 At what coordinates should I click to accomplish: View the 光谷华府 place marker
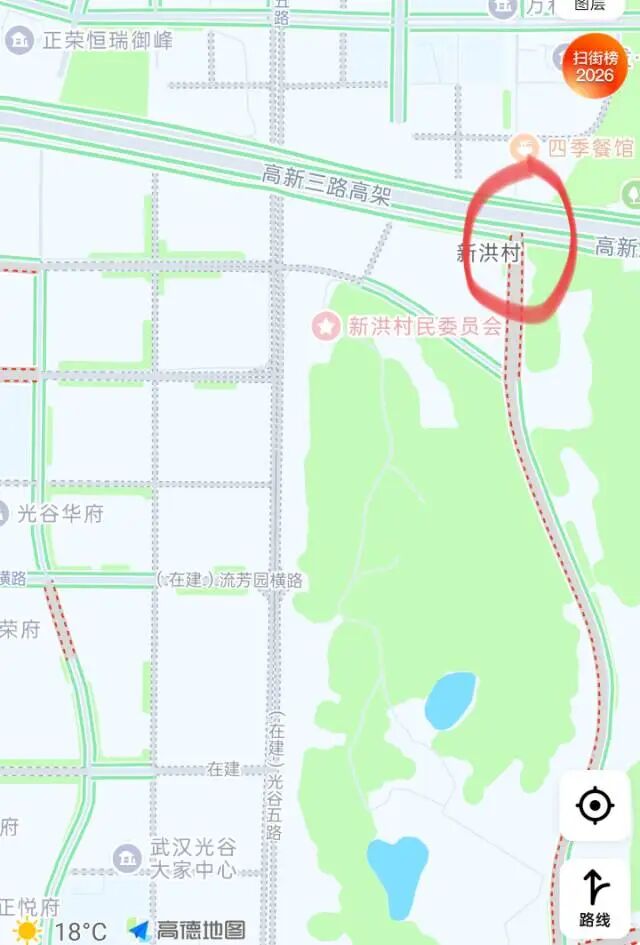click(x=4, y=514)
